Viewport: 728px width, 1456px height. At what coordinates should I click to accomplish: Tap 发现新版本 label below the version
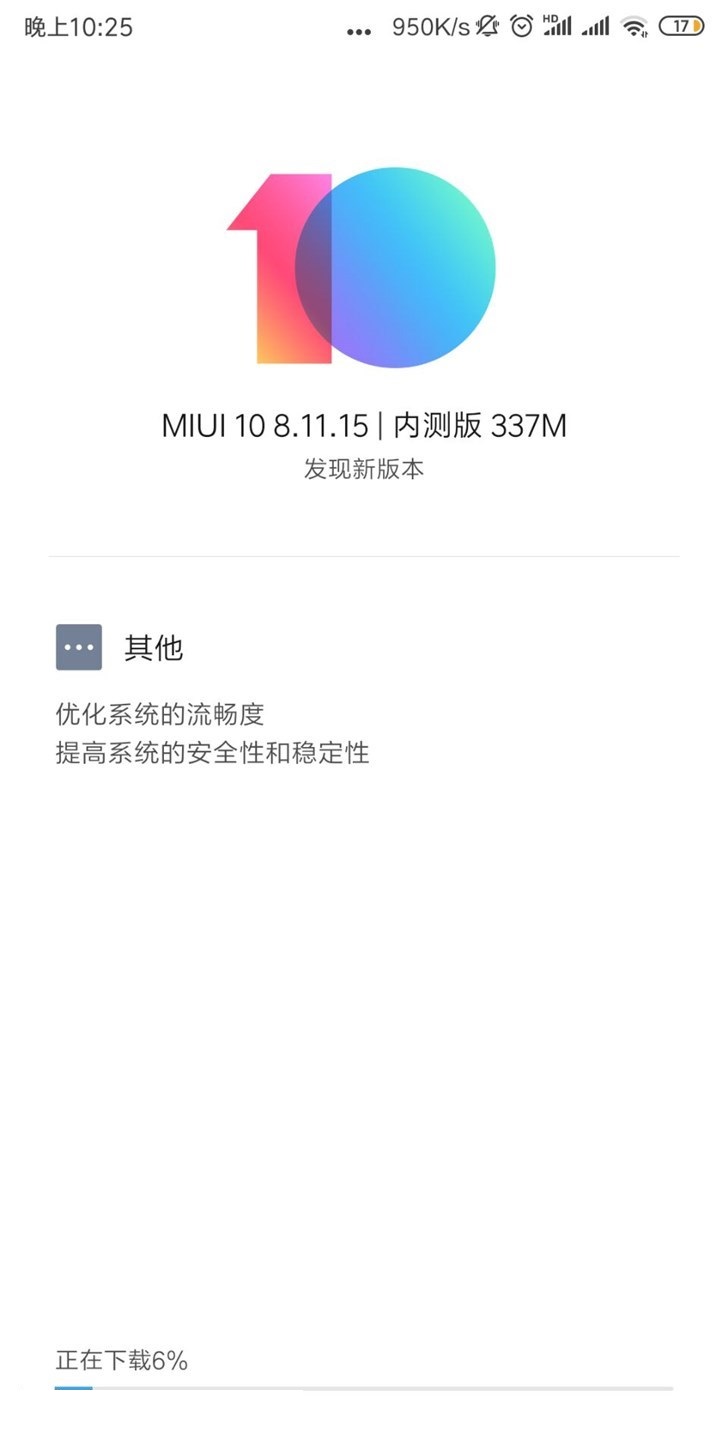tap(364, 468)
